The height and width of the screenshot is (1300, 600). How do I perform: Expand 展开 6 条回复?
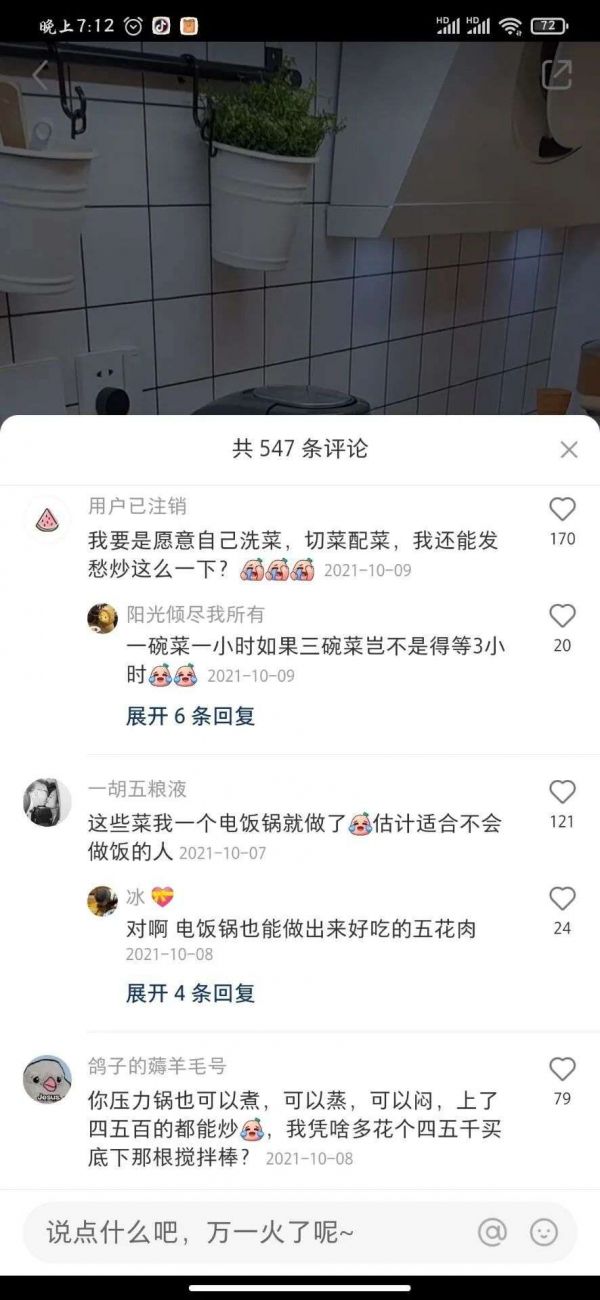[x=190, y=716]
